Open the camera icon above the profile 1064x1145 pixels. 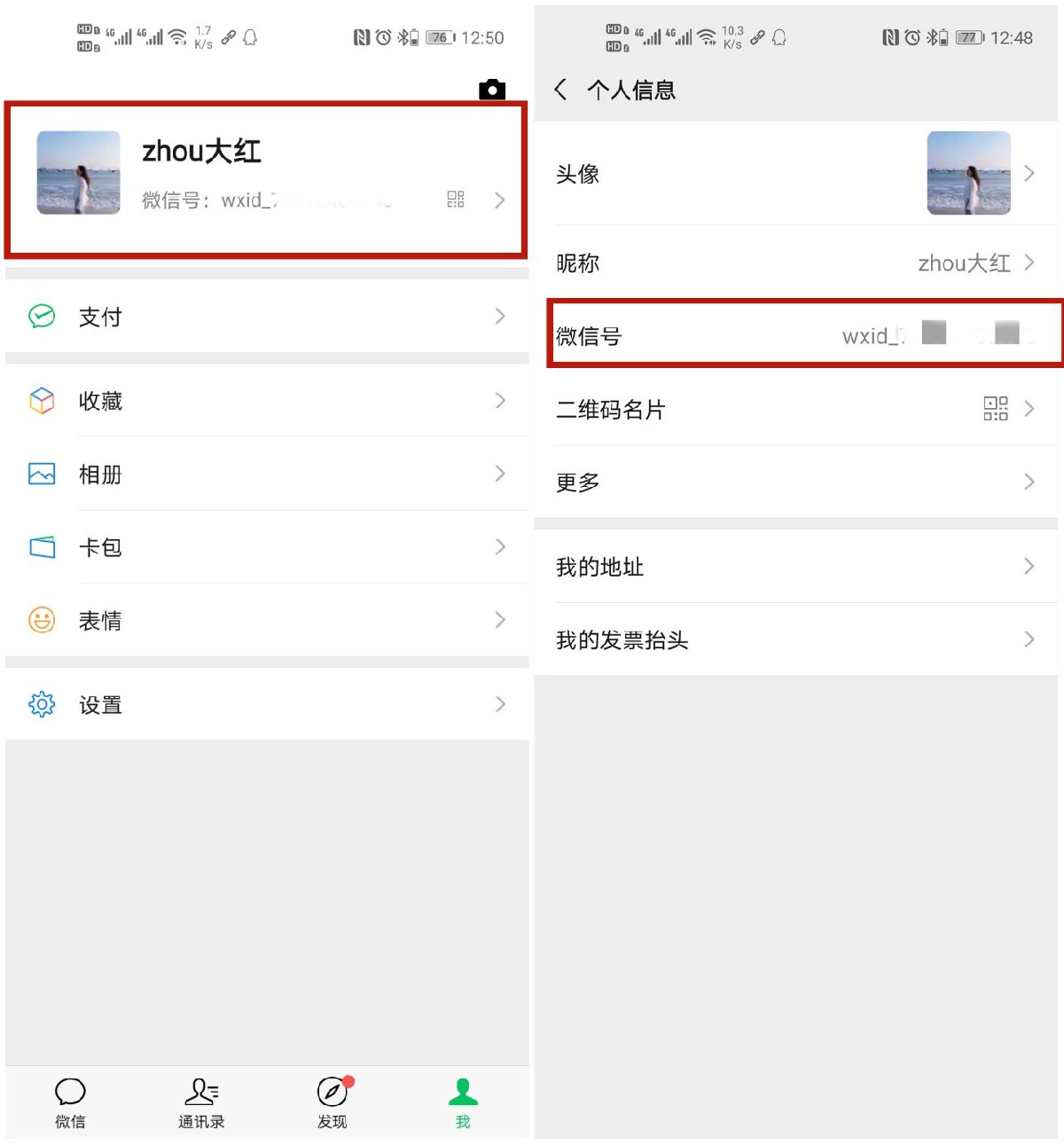tap(492, 90)
